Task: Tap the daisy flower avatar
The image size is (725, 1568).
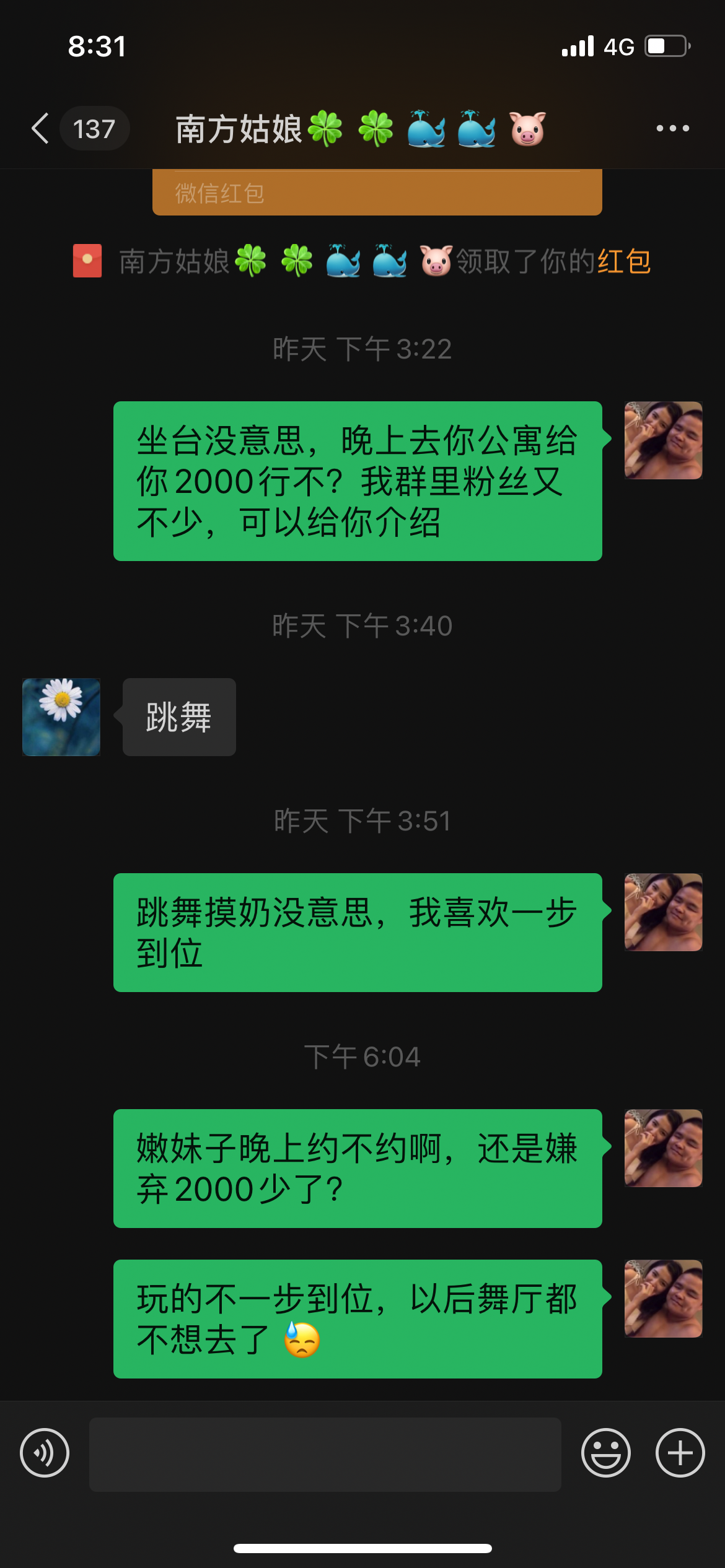Action: click(x=62, y=716)
